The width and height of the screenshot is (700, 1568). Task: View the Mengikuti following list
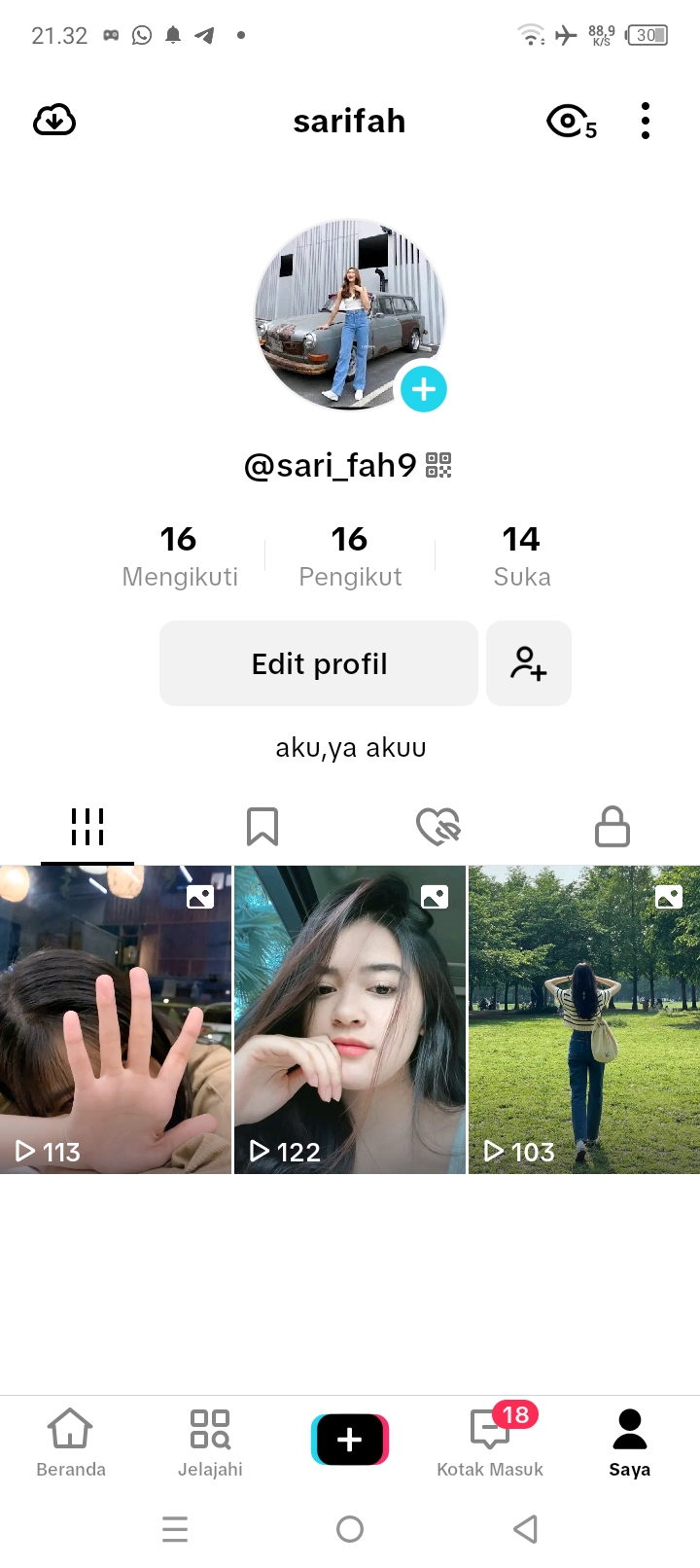tap(180, 556)
